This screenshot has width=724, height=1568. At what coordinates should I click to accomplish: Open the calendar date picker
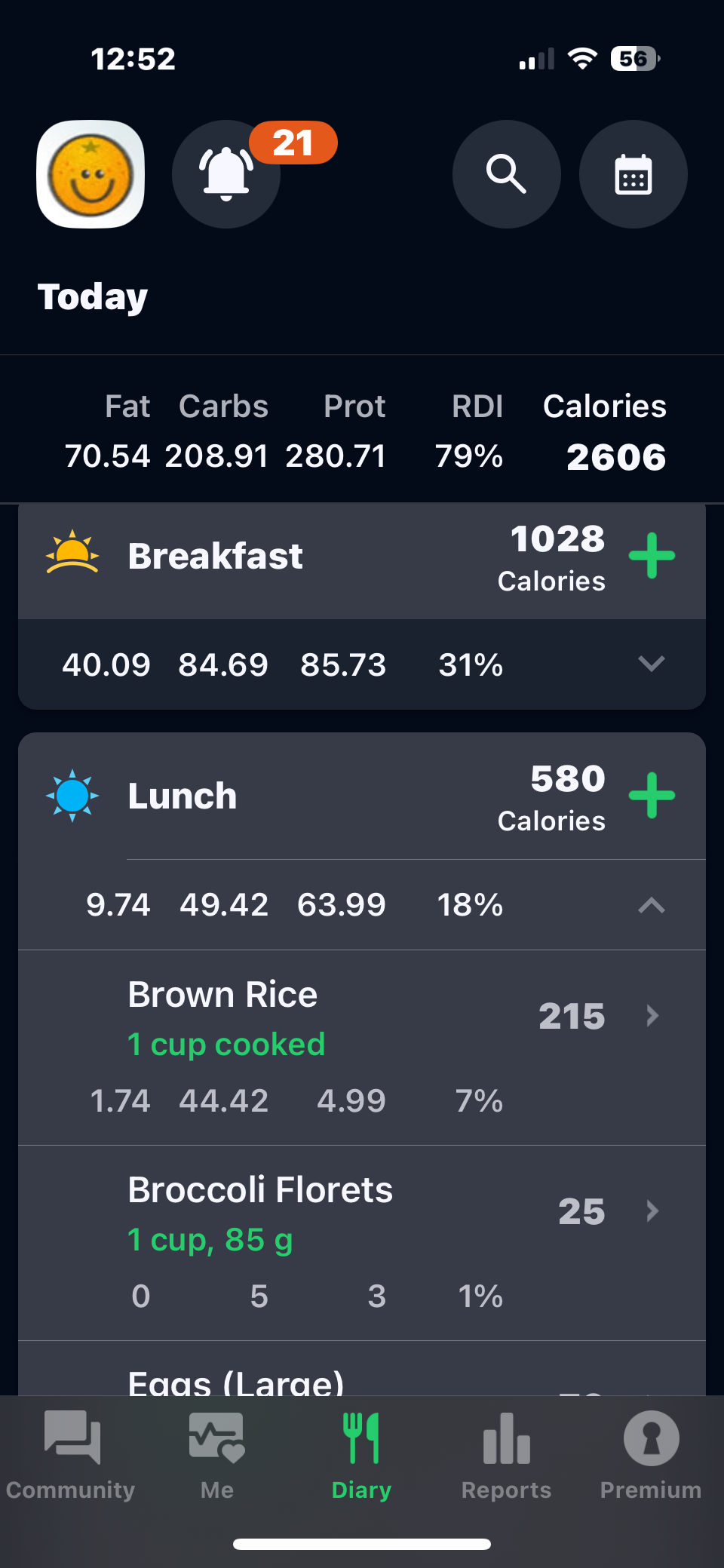point(633,174)
